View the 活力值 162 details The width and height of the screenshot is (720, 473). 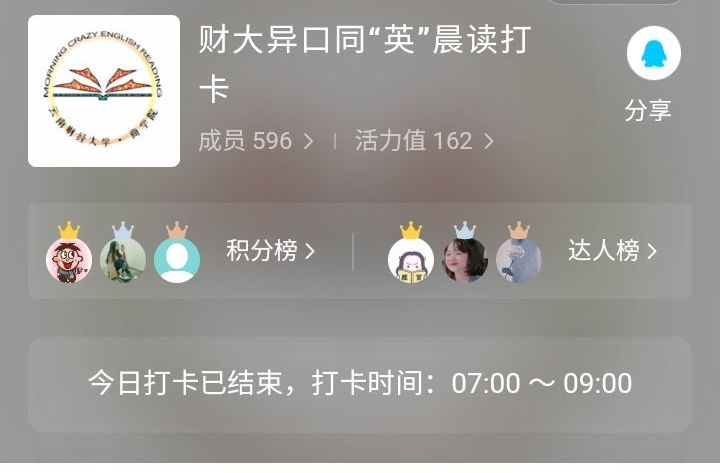(424, 141)
